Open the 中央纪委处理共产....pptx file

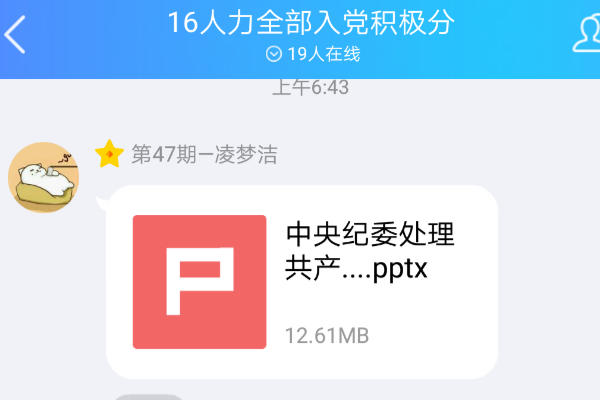[x=300, y=282]
